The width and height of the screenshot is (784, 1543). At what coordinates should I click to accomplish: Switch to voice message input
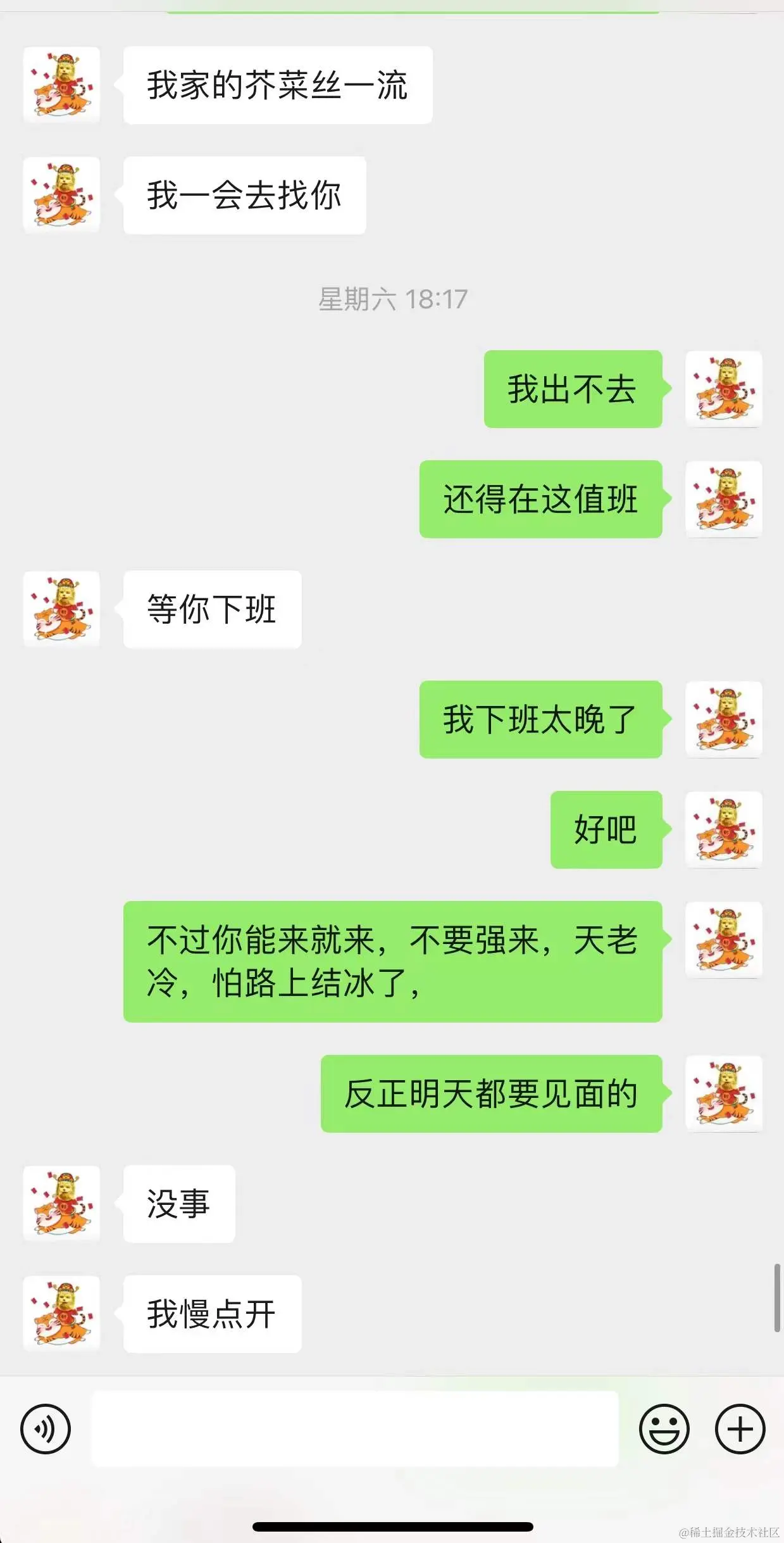tap(46, 1429)
